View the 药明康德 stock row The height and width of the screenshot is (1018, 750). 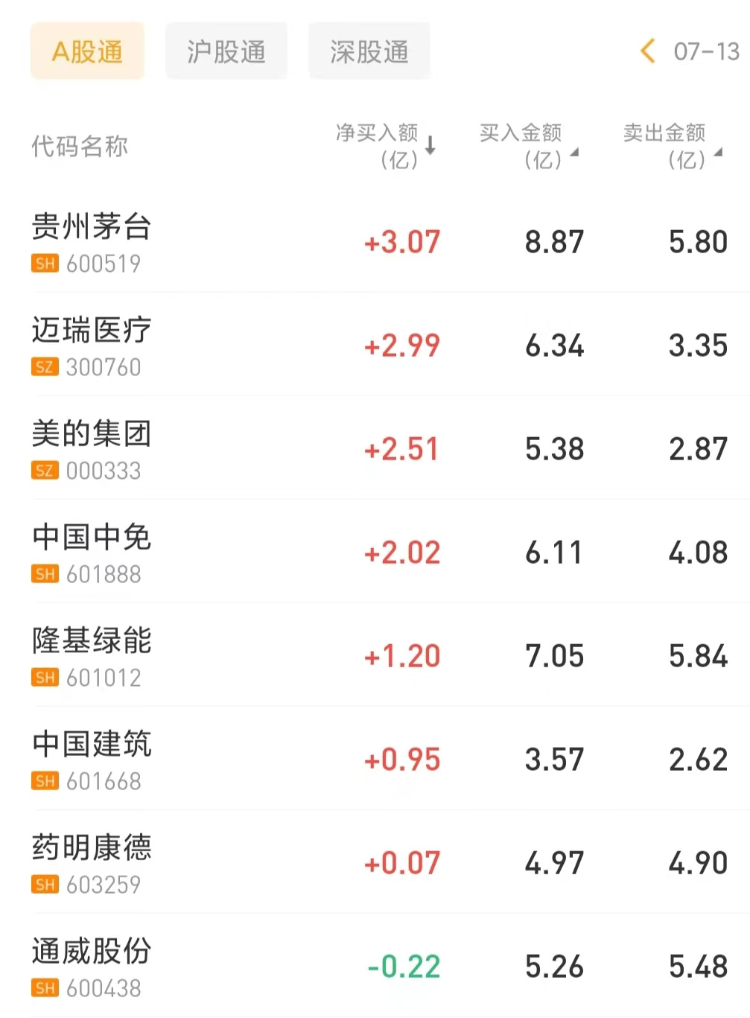tap(92, 862)
